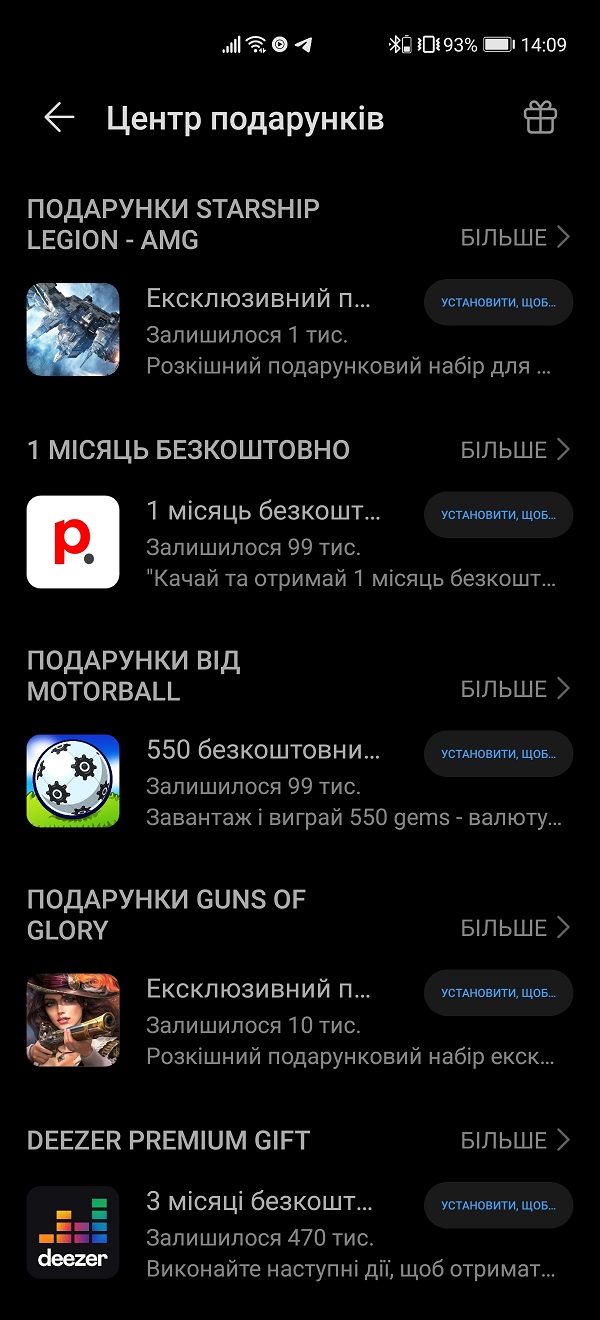Show more Starship Legion - AMG gifts
This screenshot has width=600, height=1320.
[x=515, y=237]
